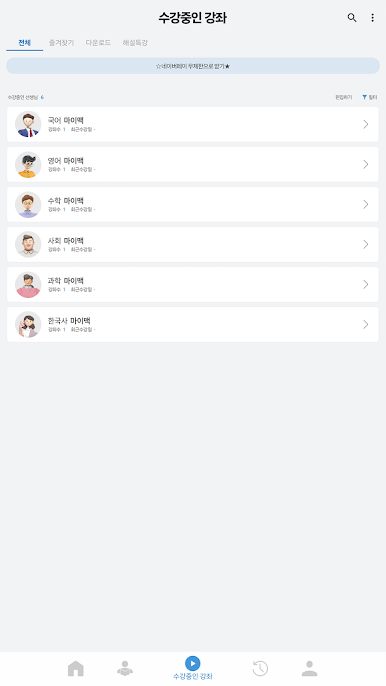This screenshot has width=386, height=686.
Task: Switch to the 다운로드 tab
Action: coord(98,43)
